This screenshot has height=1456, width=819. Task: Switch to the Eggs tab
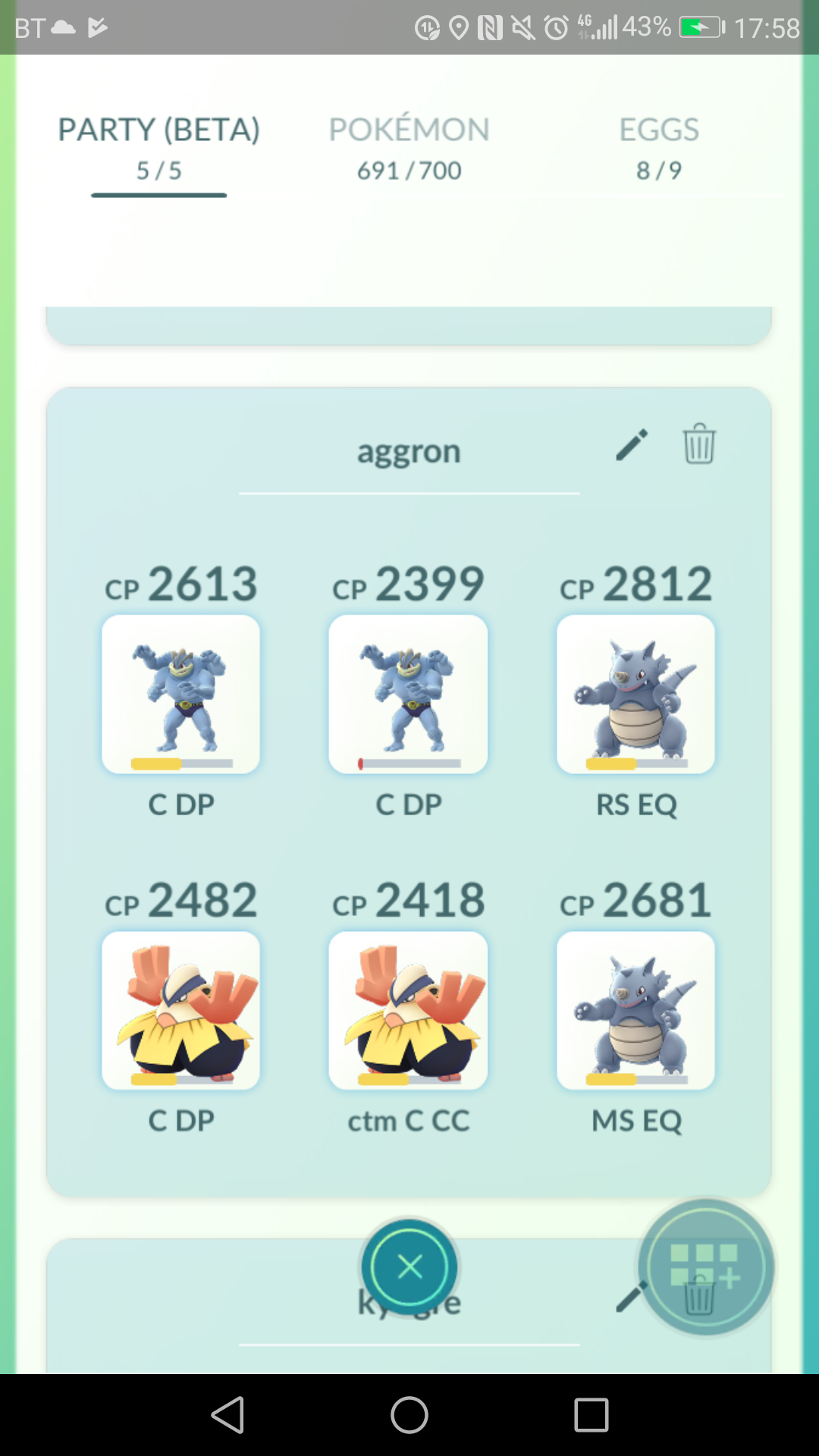(x=659, y=149)
